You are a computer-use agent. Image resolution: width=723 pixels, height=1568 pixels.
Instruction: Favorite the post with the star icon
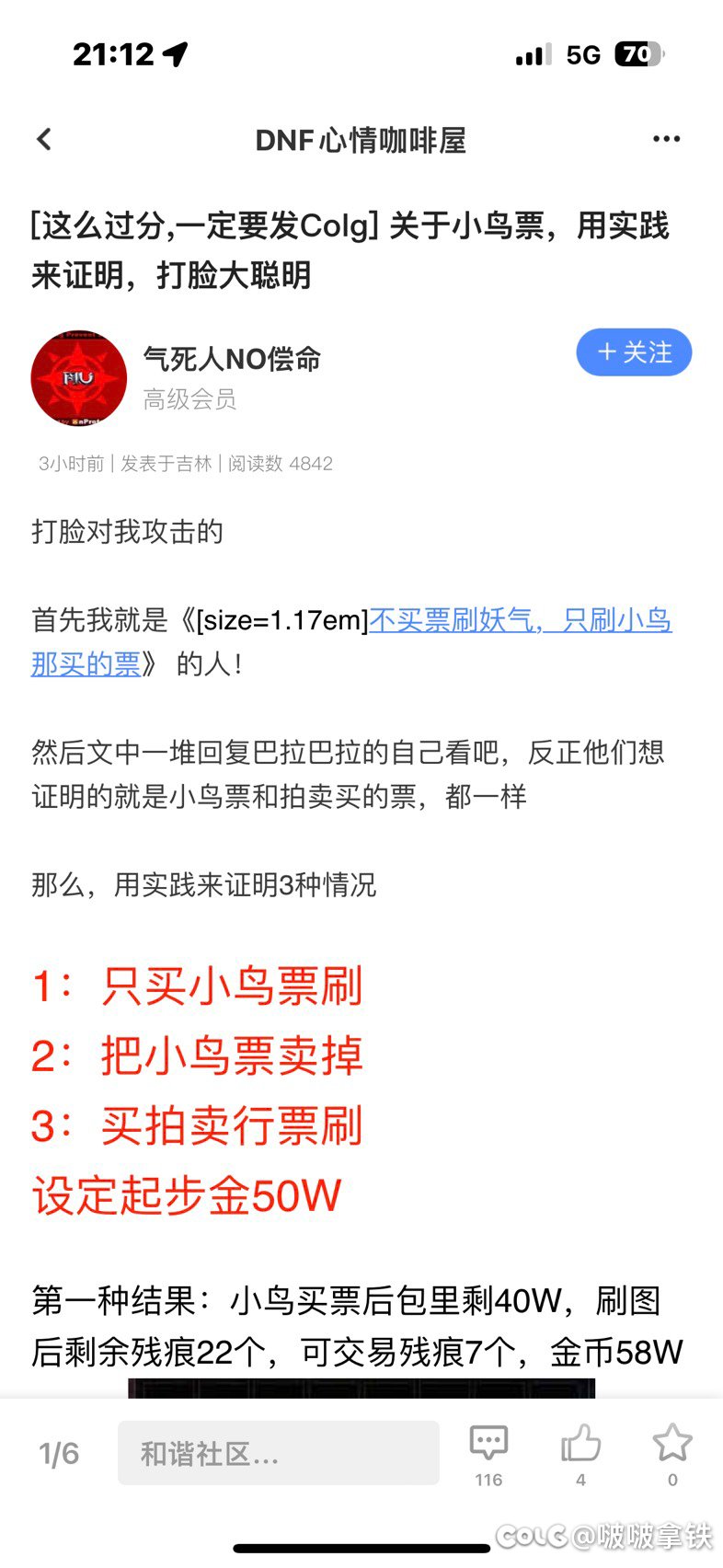pyautogui.click(x=672, y=1454)
